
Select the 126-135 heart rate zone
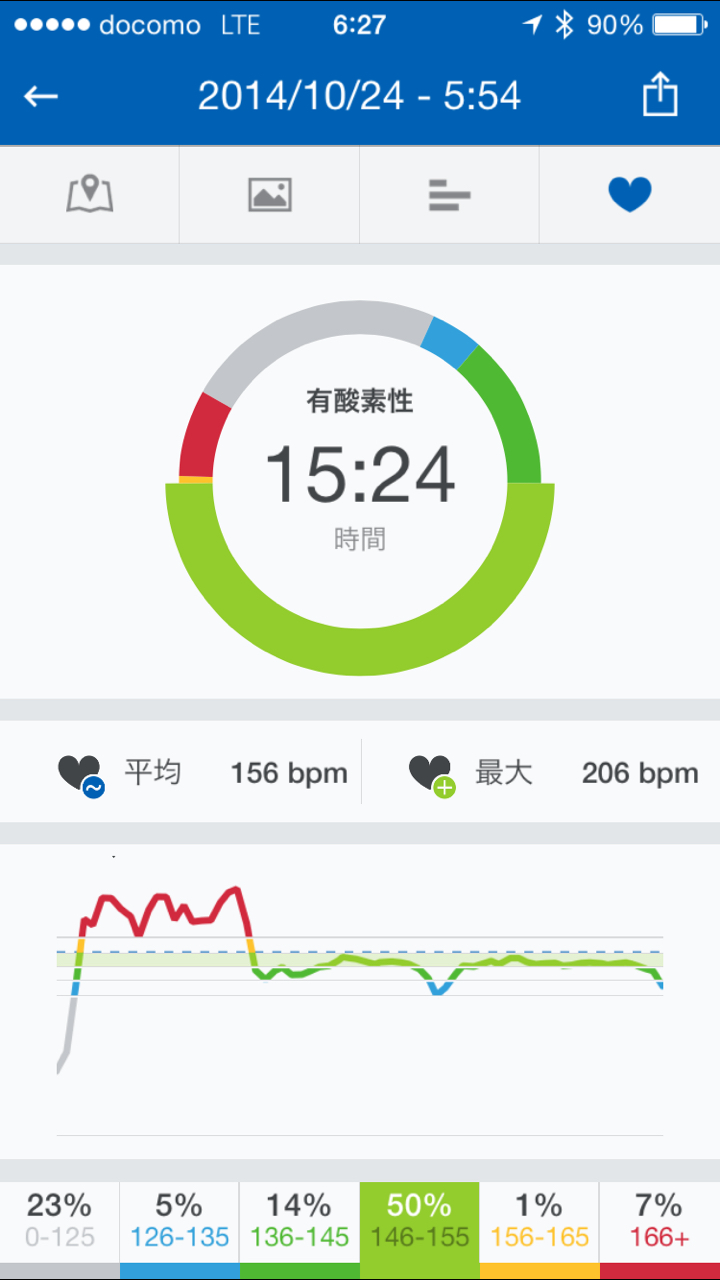[180, 1222]
